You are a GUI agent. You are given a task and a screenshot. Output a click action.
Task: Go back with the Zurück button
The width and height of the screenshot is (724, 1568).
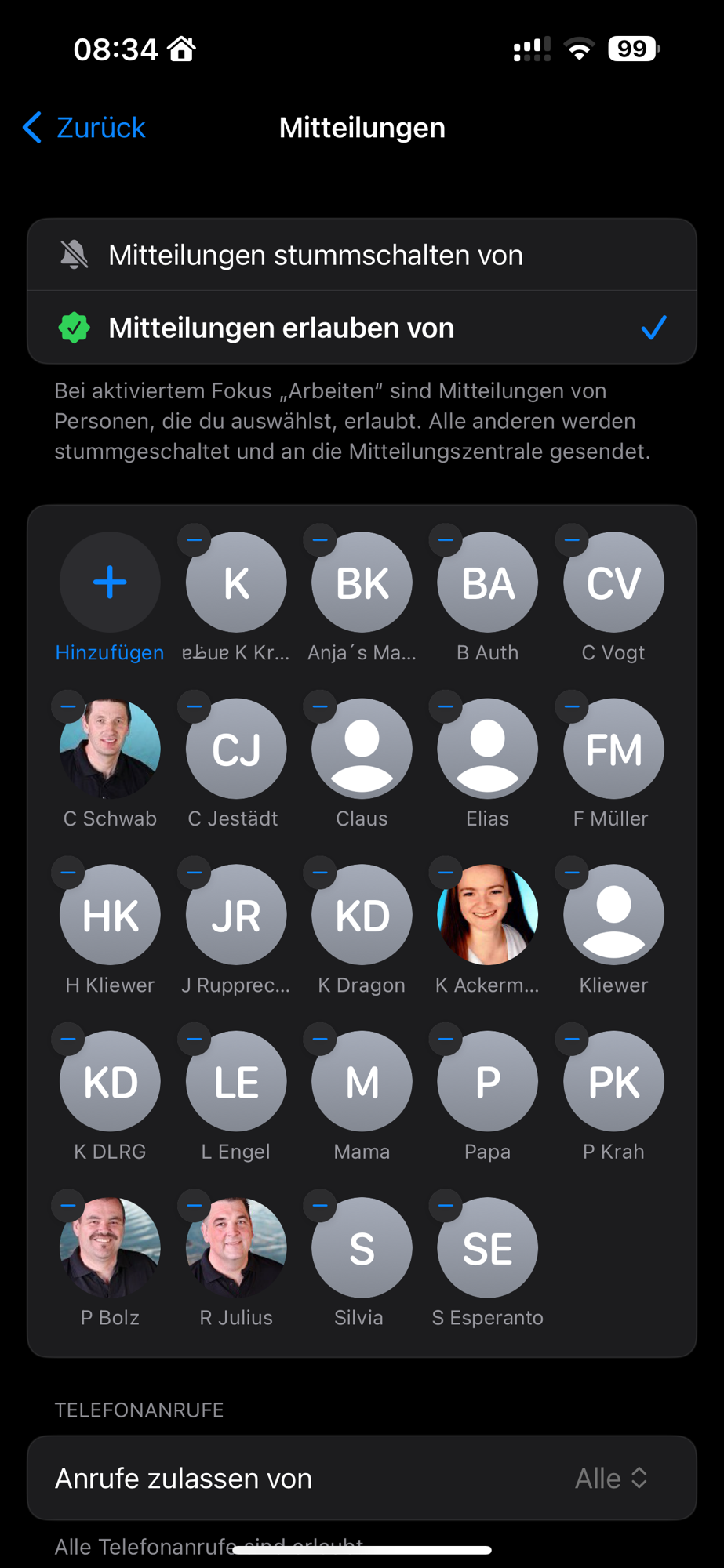click(x=85, y=128)
